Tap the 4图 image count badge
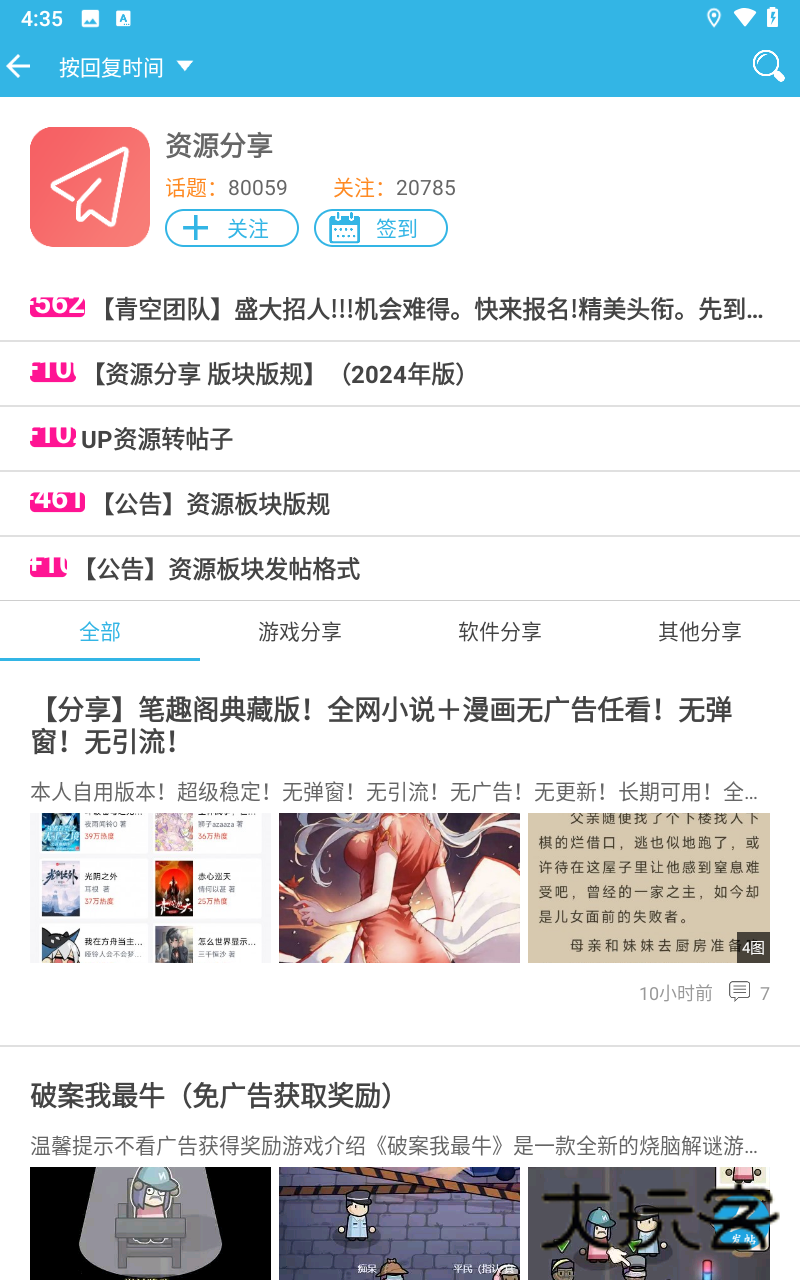Screen dimensions: 800x1280 752,947
